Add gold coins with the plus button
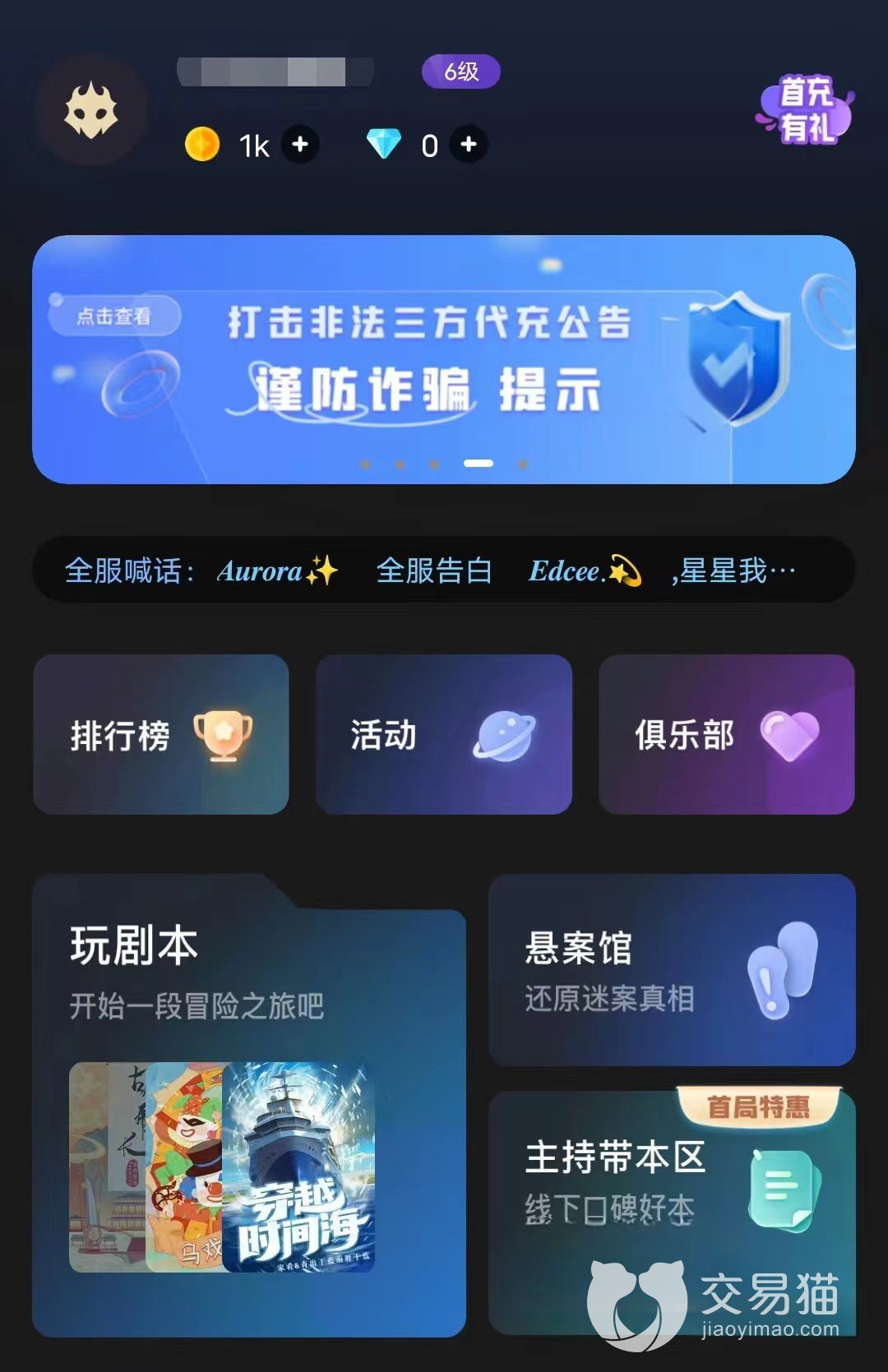This screenshot has height=1372, width=888. (300, 145)
